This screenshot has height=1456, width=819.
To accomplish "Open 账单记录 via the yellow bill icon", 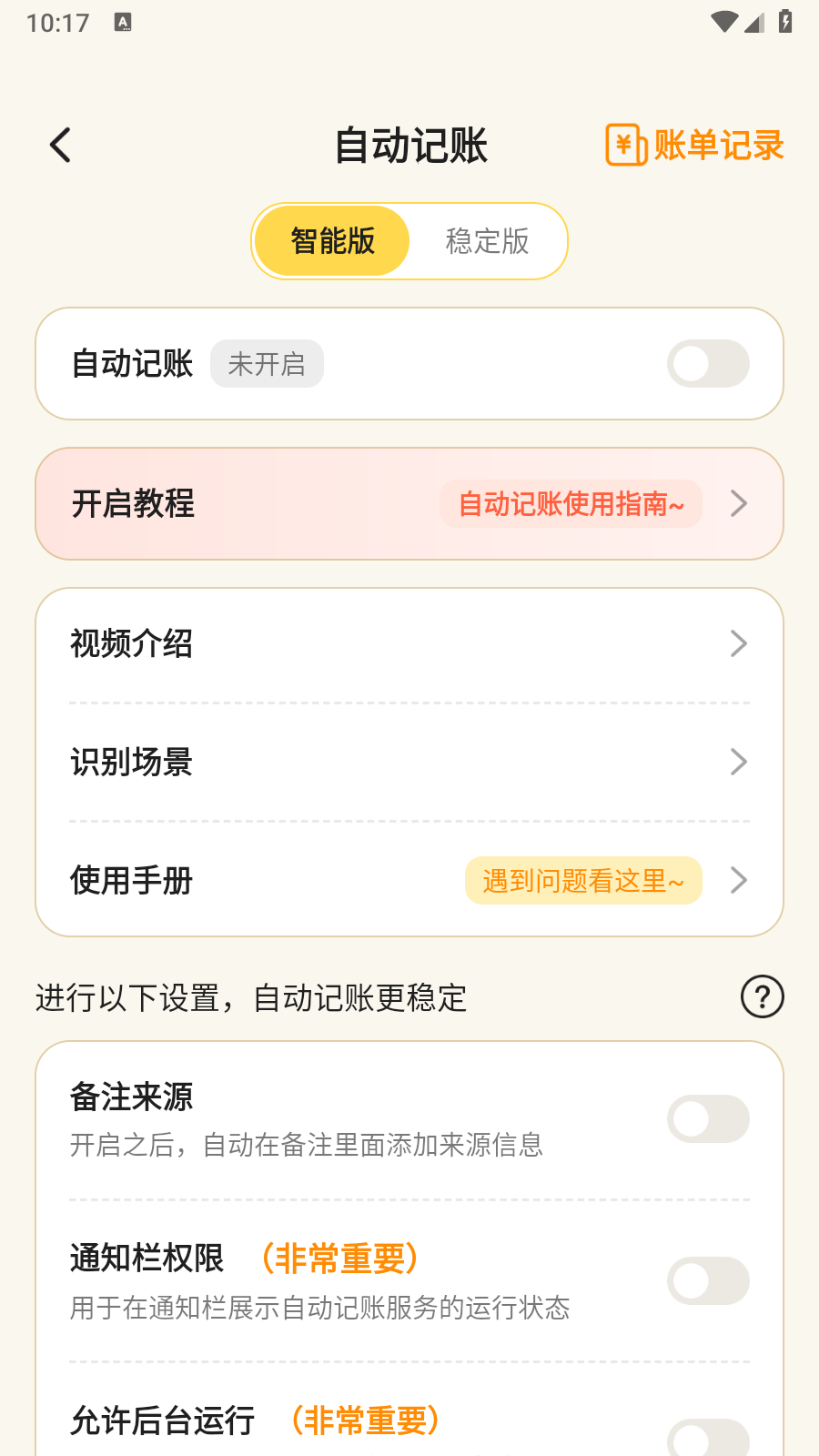I will (693, 146).
